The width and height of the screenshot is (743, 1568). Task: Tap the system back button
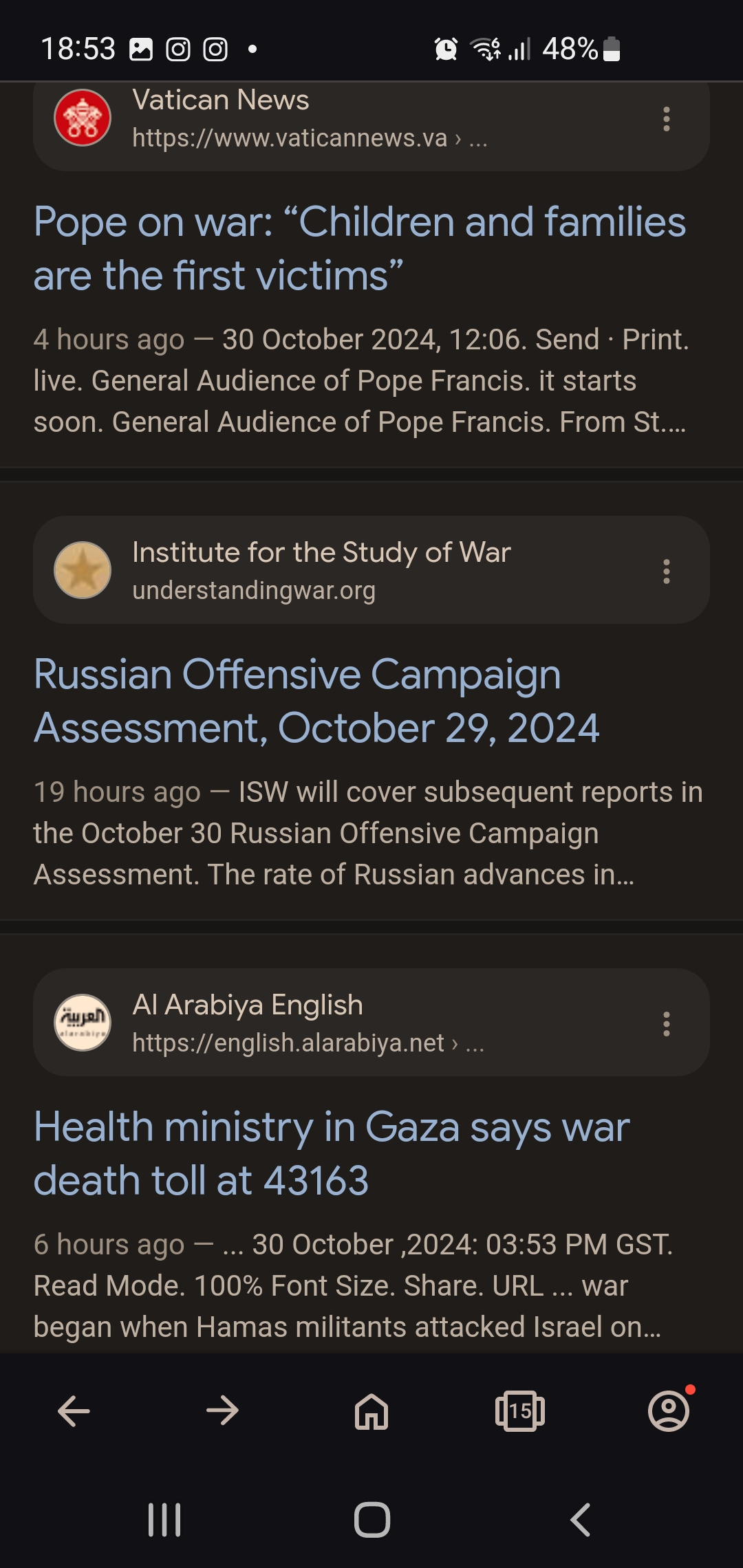[x=580, y=1520]
